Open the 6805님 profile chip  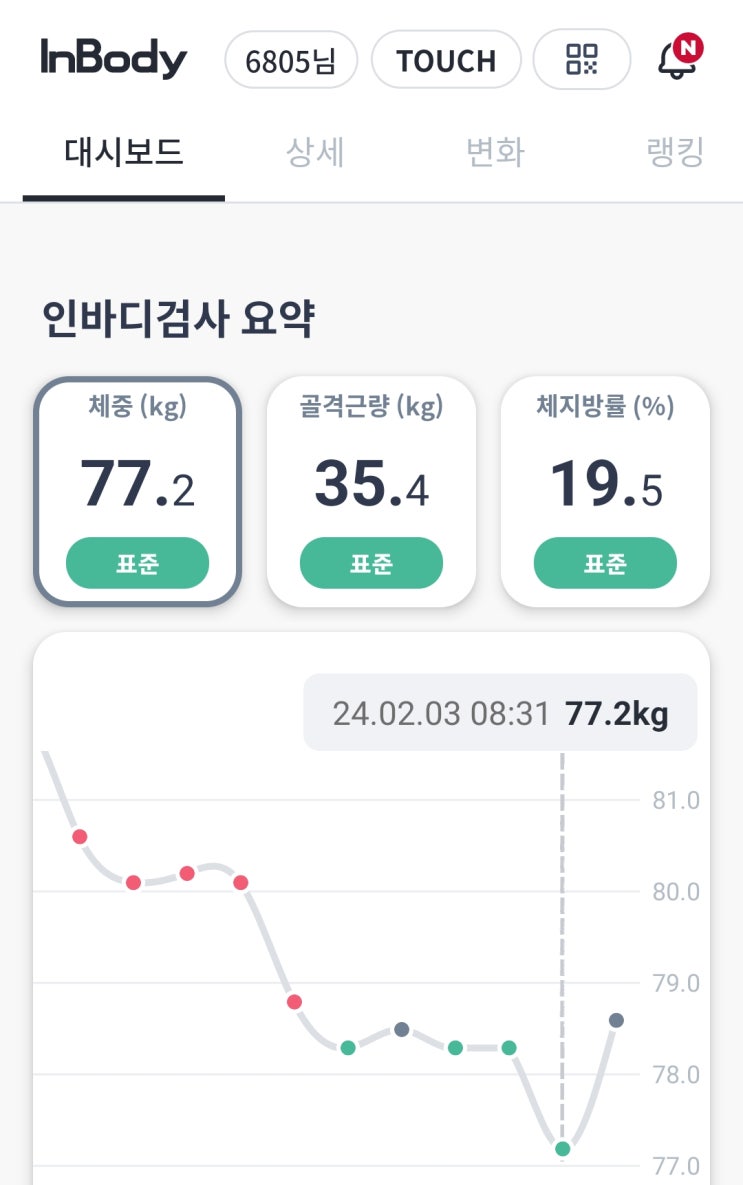pyautogui.click(x=291, y=60)
